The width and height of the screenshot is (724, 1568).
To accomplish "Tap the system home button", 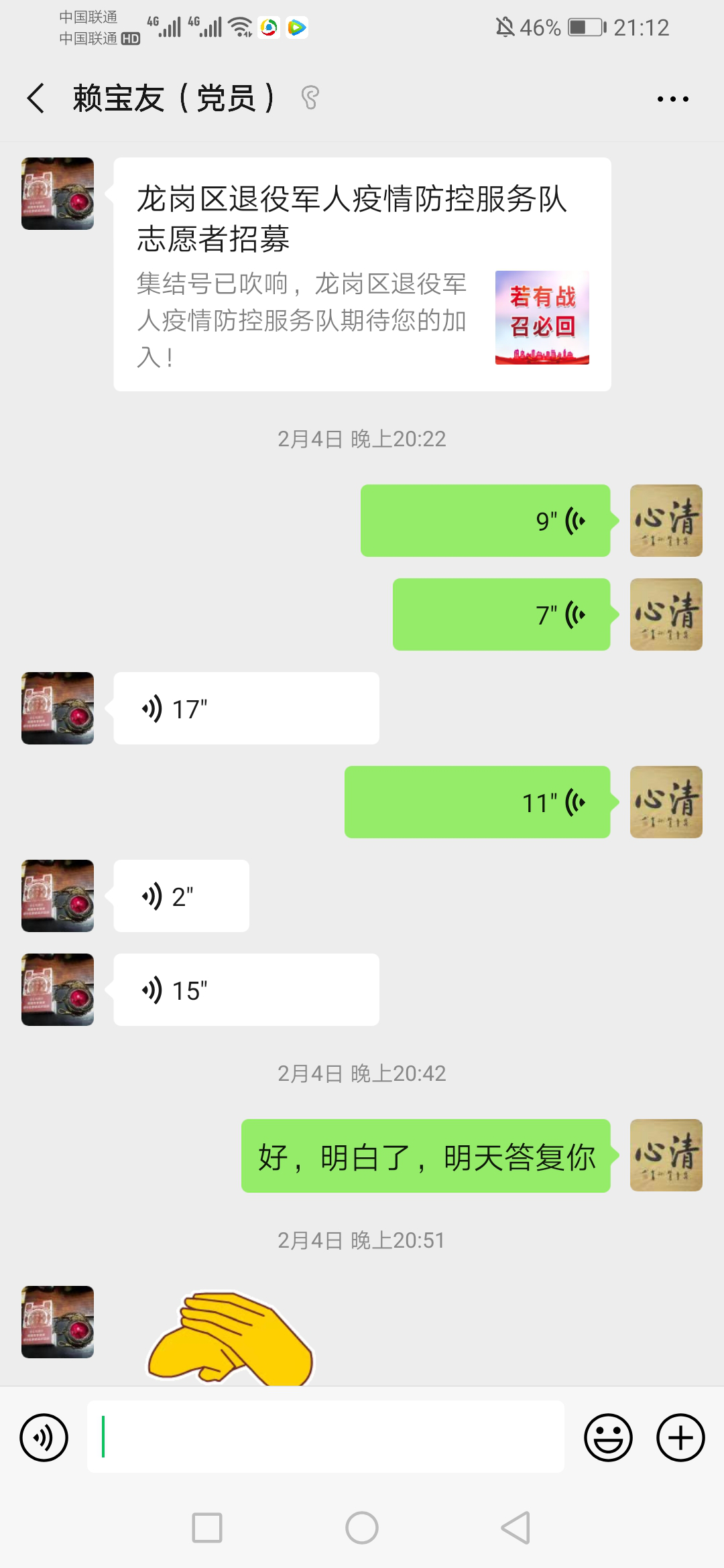I will pos(362,1528).
